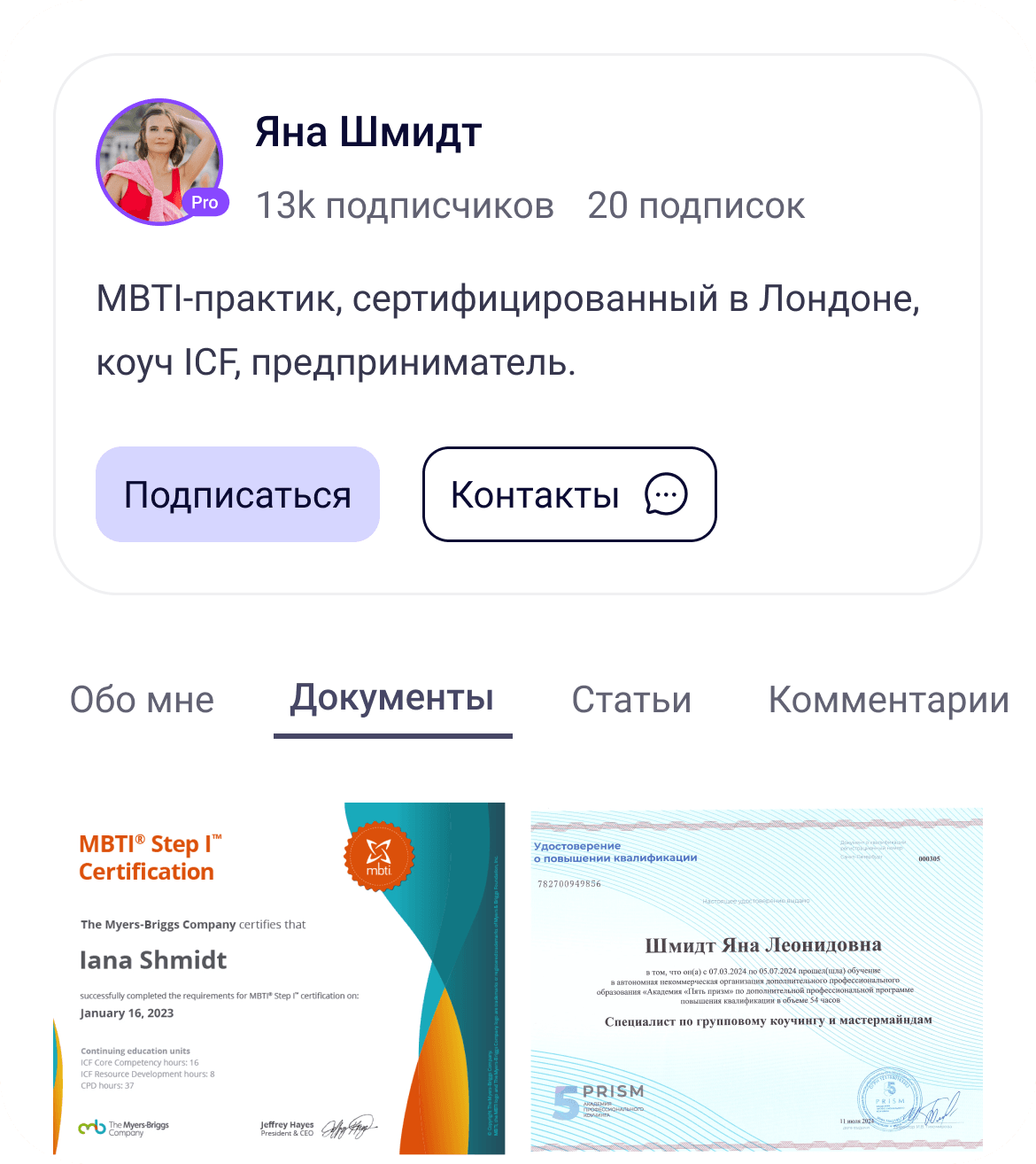Viewport: 1036px width, 1164px height.
Task: Open the Контакты button
Action: 568,494
